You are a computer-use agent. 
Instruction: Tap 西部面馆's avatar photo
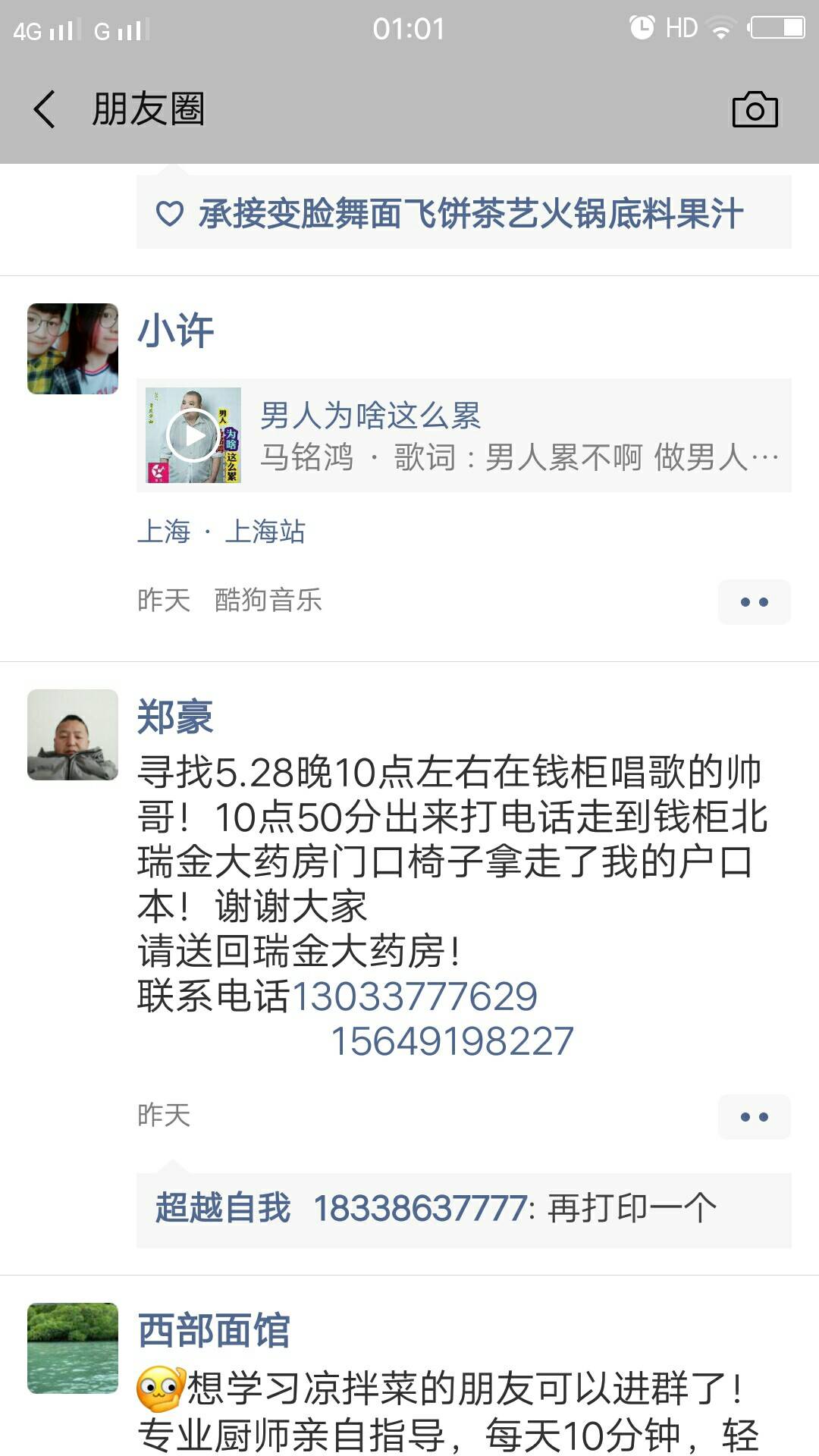click(73, 1348)
